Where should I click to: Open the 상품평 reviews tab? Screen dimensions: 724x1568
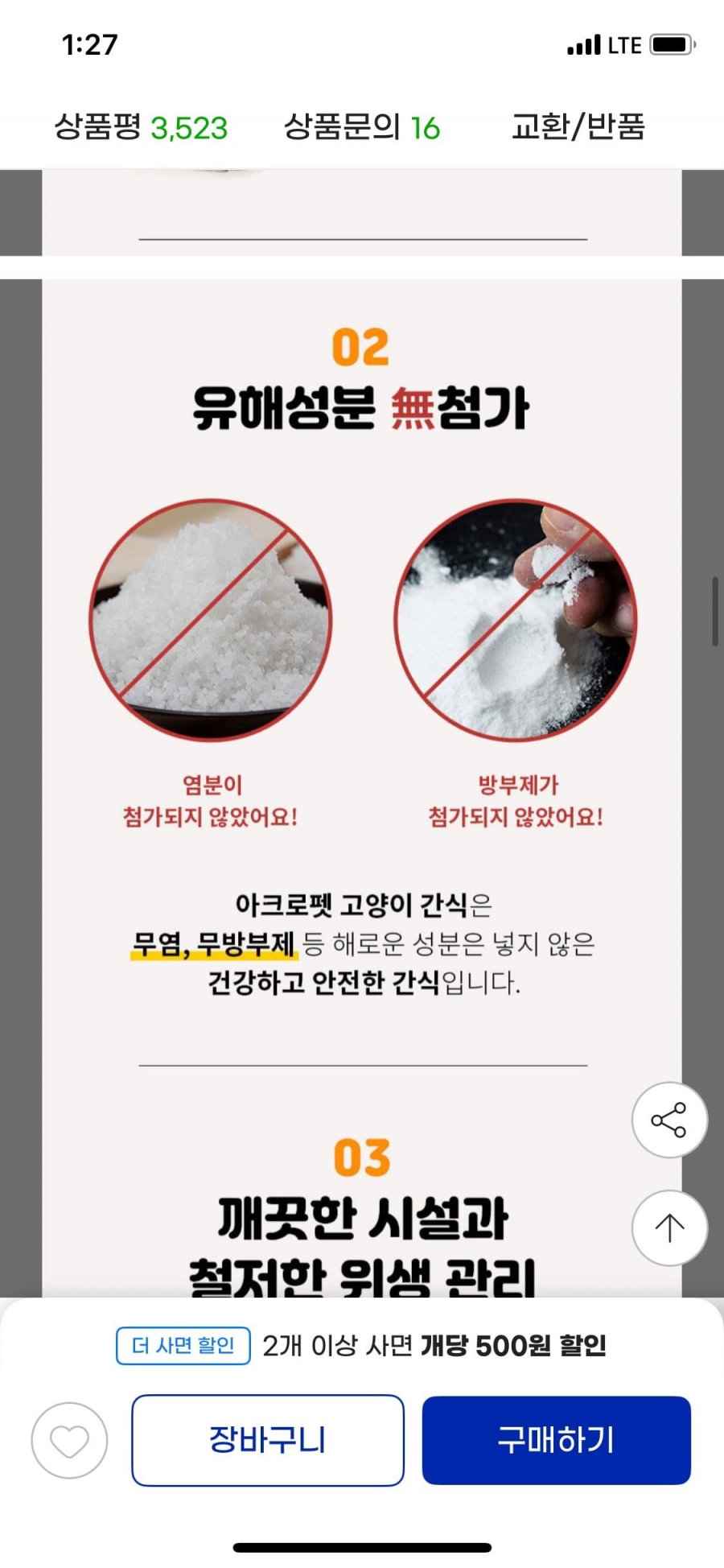point(141,127)
